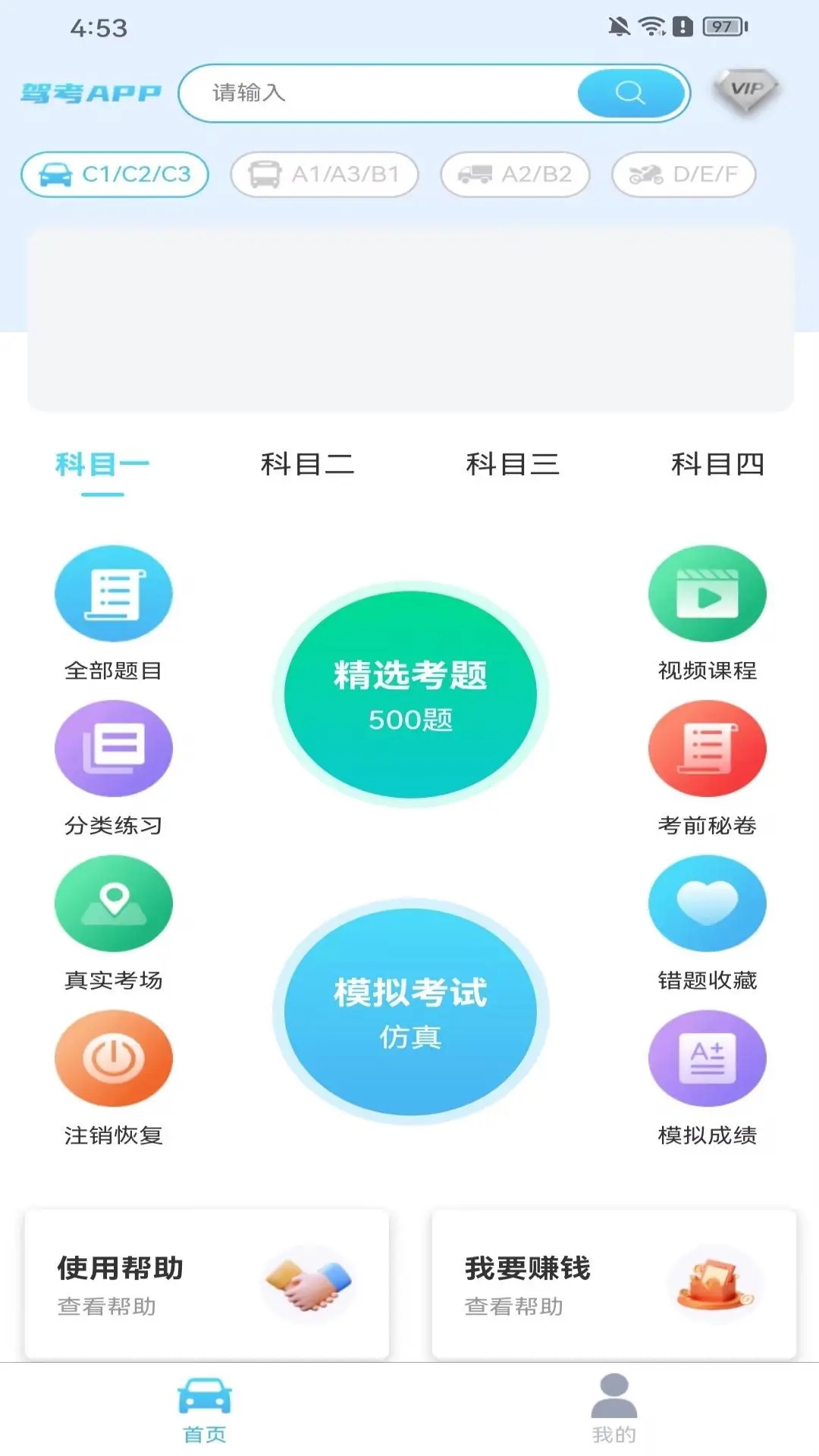The height and width of the screenshot is (1456, 819).
Task: Choose the D/E/F motorcycle category
Action: click(682, 174)
